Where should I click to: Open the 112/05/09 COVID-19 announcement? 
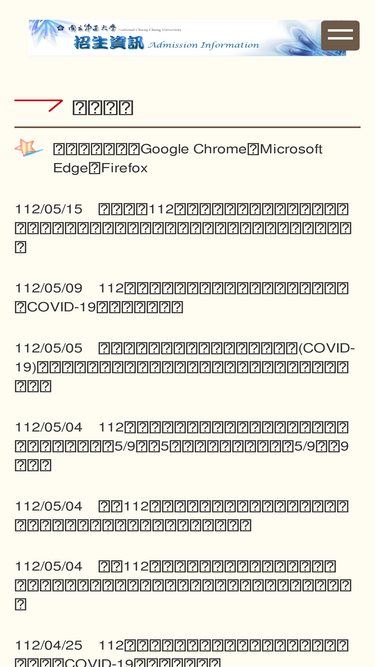click(183, 297)
